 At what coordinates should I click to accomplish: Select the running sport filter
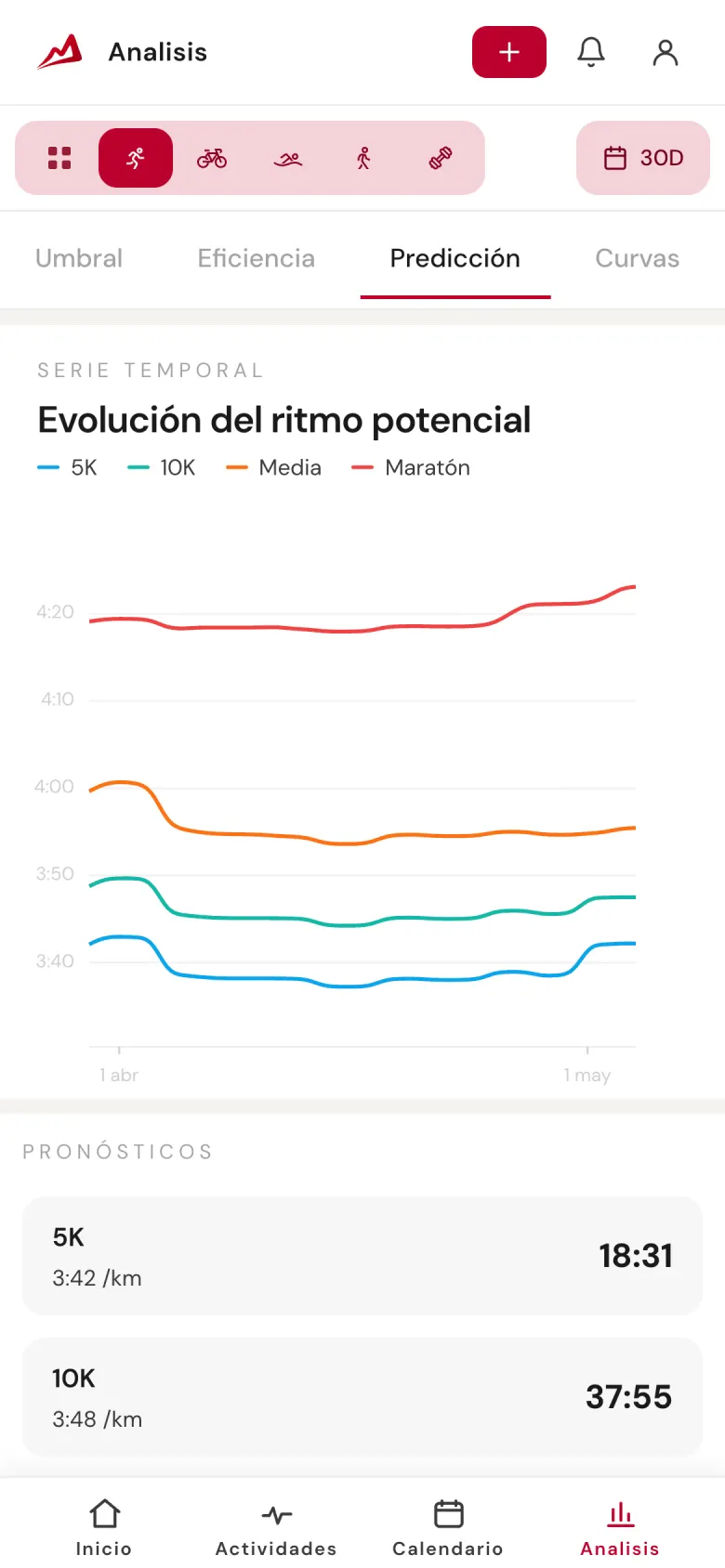click(136, 158)
